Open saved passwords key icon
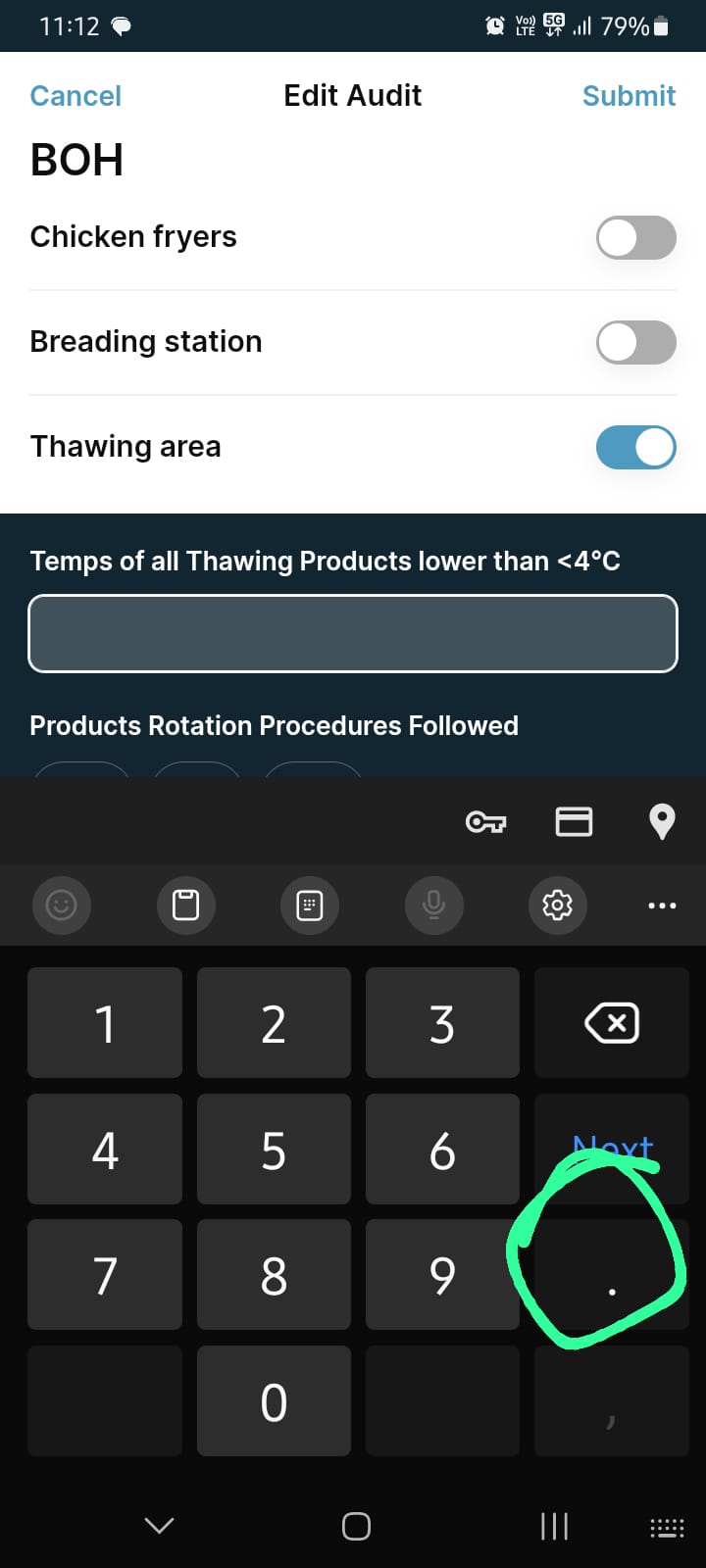The image size is (706, 1568). pyautogui.click(x=485, y=821)
